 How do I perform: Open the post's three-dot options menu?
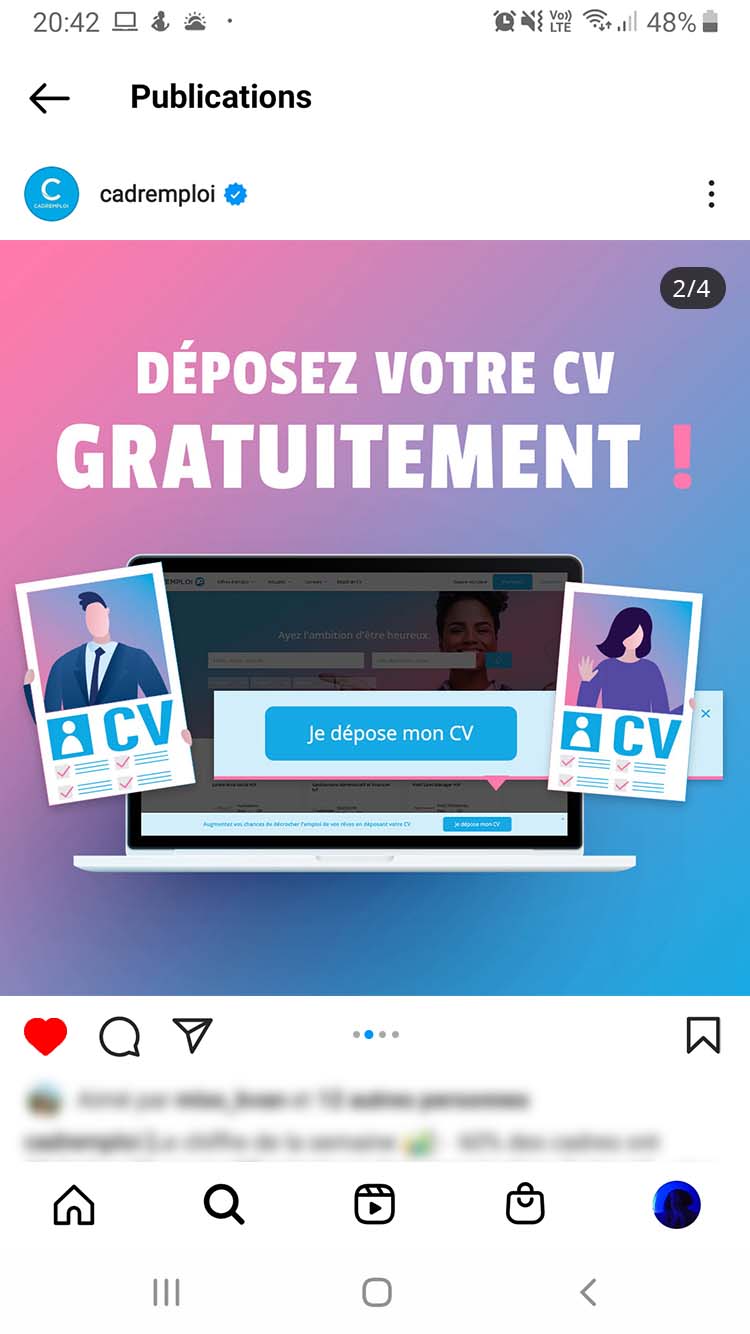[x=711, y=194]
